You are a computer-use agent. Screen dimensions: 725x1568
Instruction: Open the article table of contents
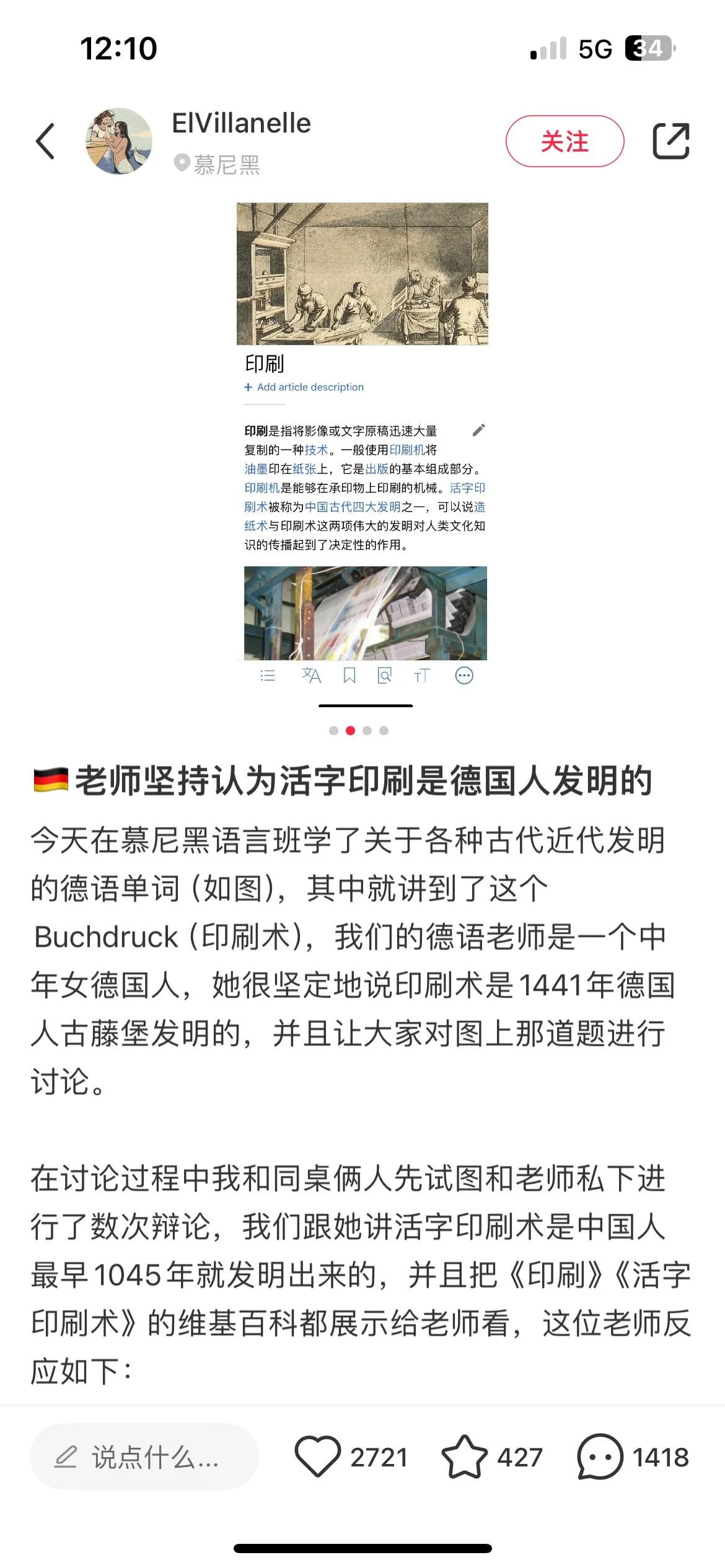pos(268,676)
